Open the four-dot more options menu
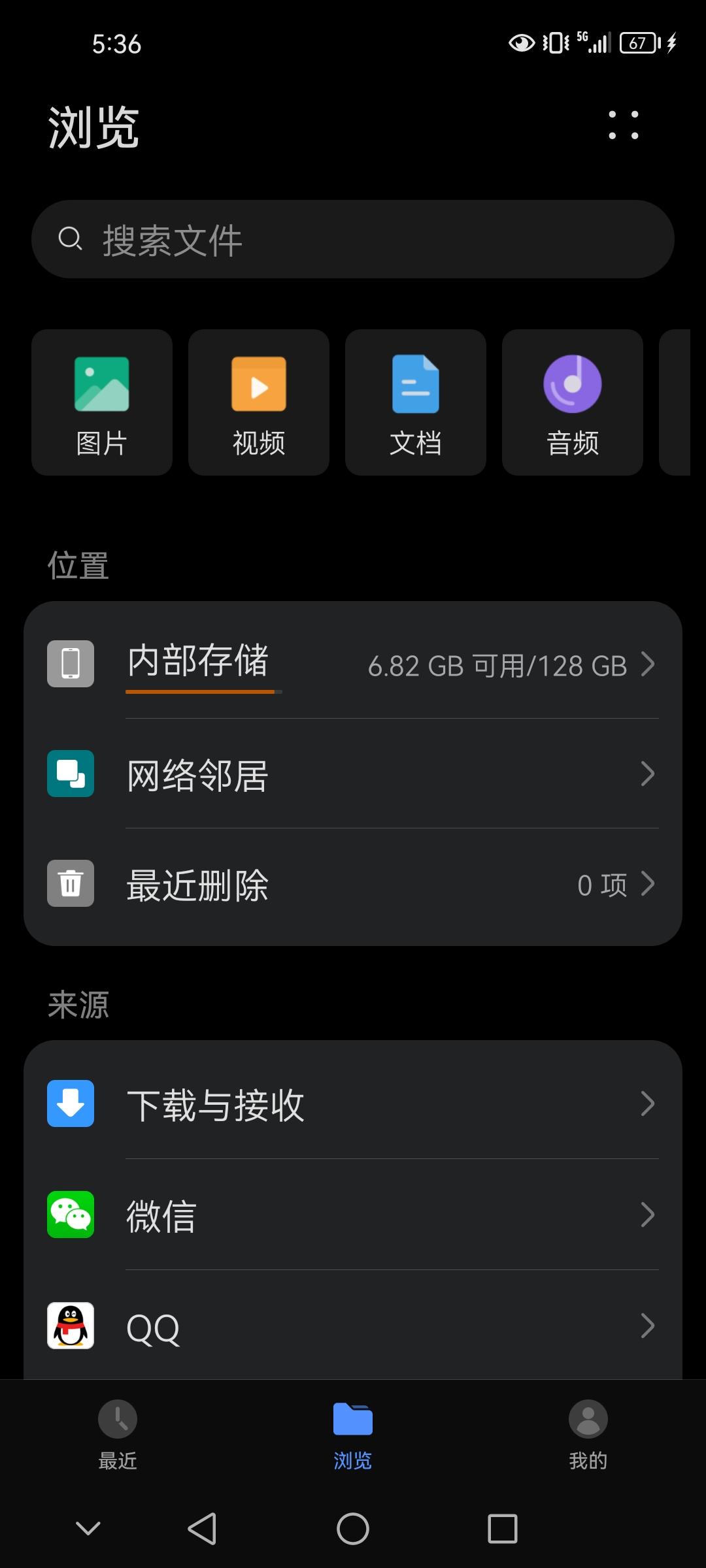The width and height of the screenshot is (706, 1568). pyautogui.click(x=623, y=125)
